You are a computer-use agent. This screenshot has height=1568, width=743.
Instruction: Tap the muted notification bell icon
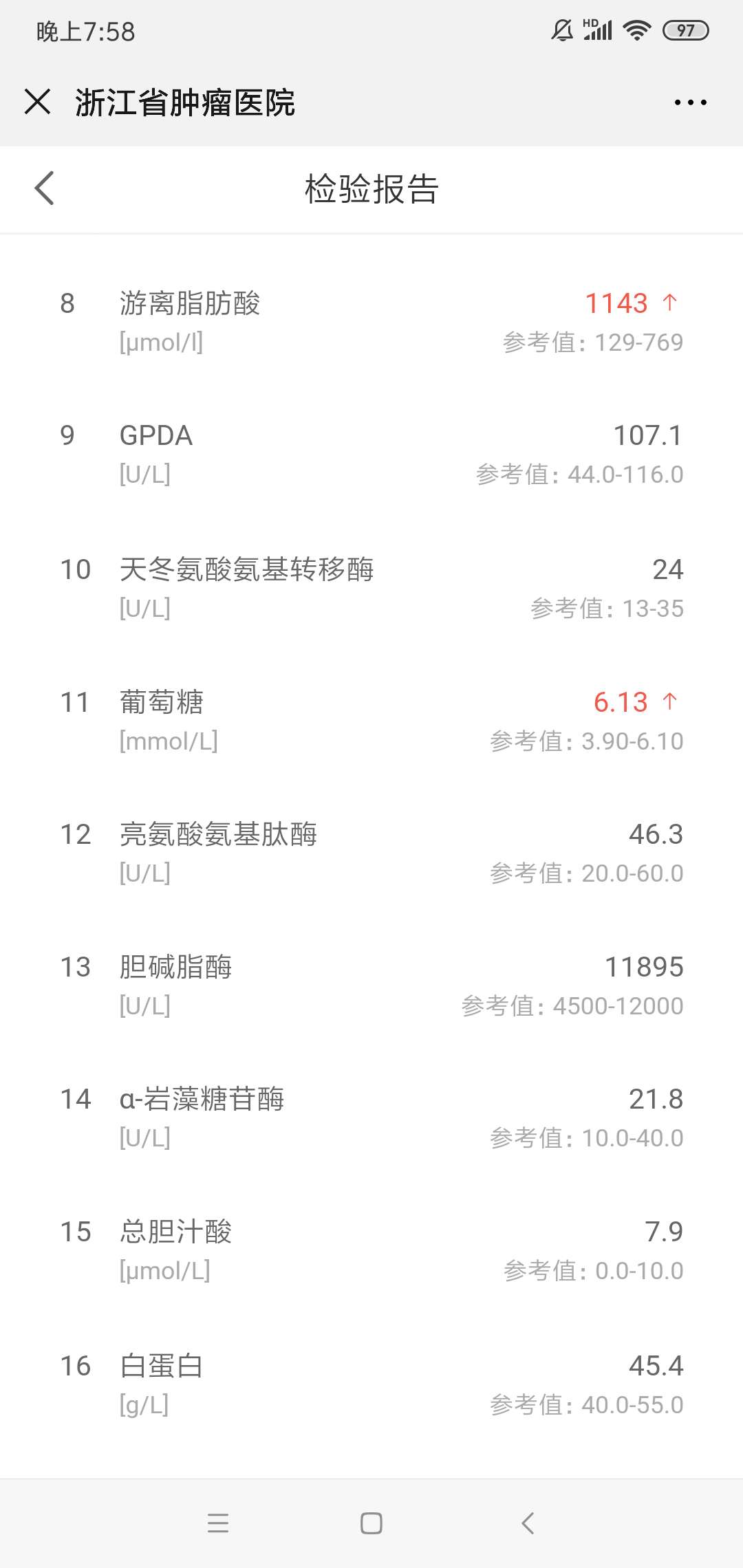[561, 29]
